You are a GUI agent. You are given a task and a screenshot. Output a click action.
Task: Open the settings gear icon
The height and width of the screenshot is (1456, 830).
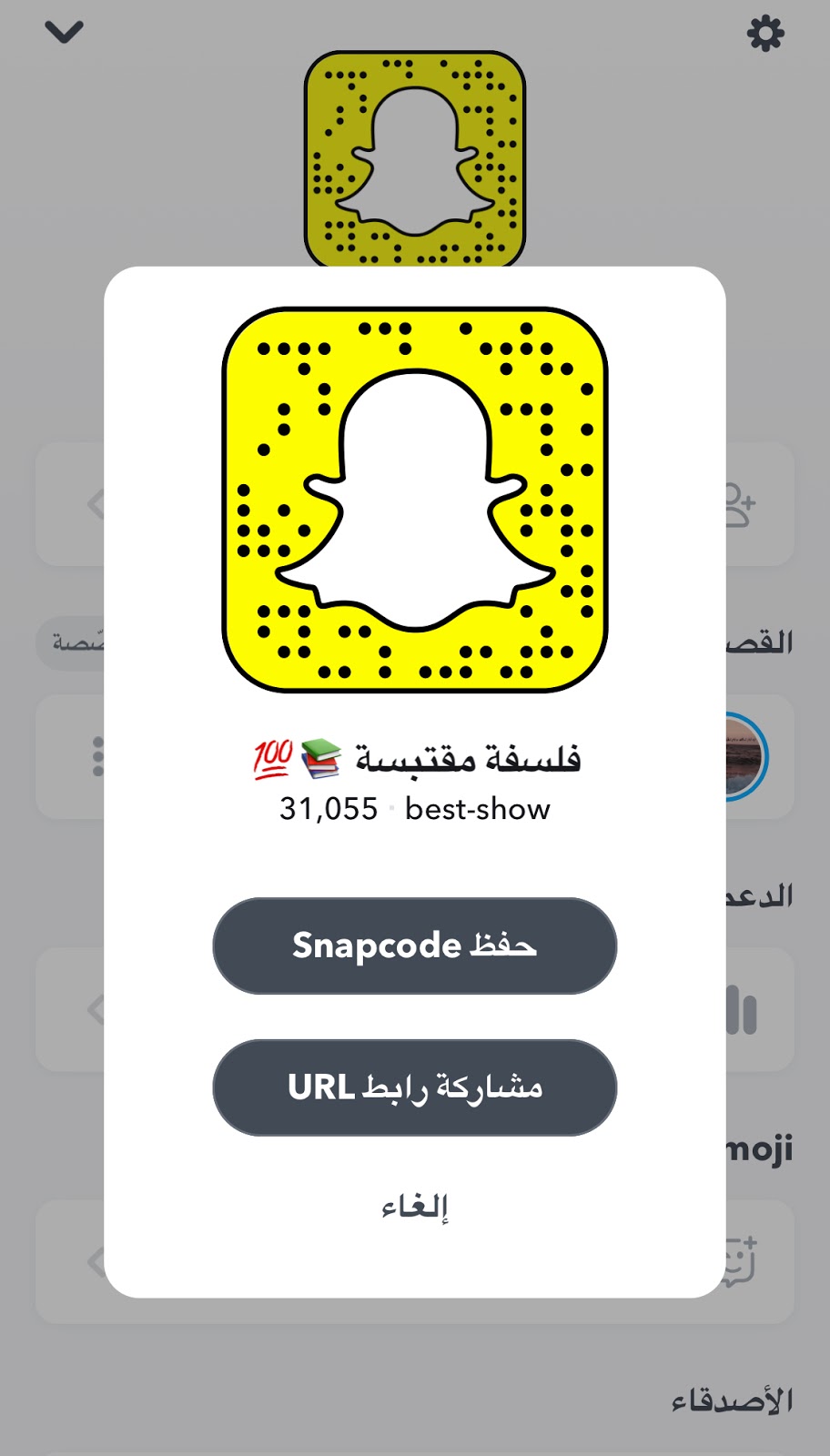765,34
